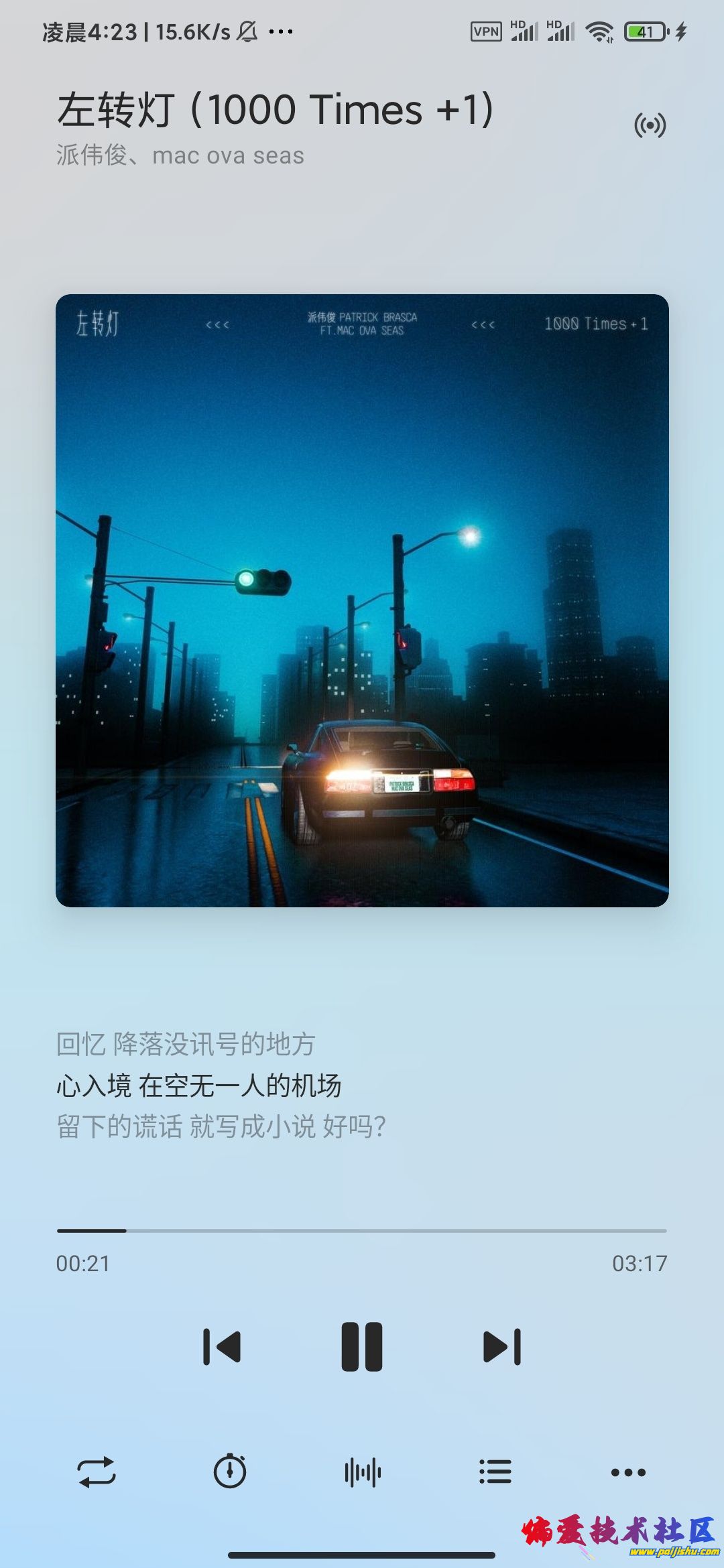The image size is (724, 1568).
Task: Tap the Wi-Fi status icon
Action: coord(600,31)
